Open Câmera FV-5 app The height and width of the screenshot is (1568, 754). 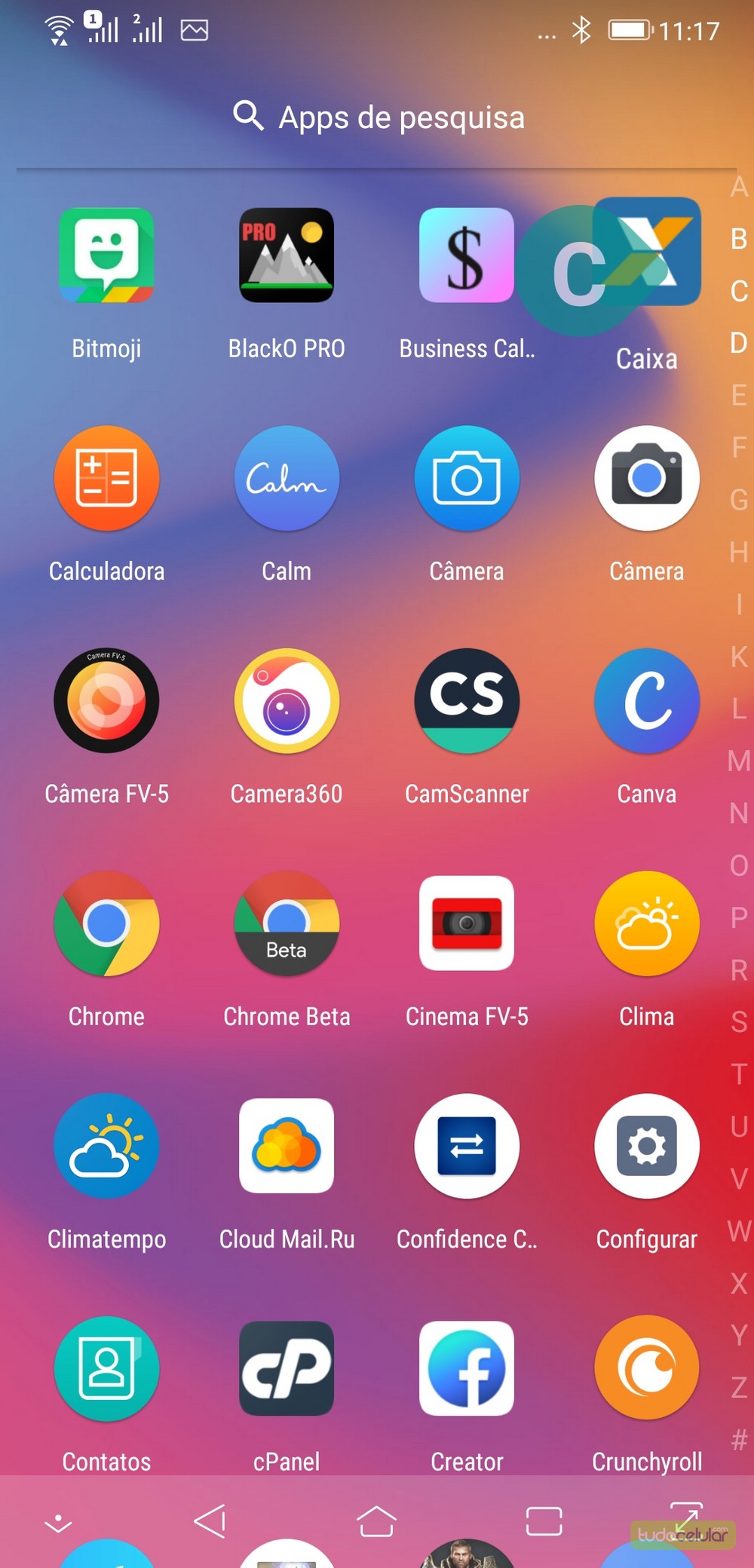(x=106, y=700)
